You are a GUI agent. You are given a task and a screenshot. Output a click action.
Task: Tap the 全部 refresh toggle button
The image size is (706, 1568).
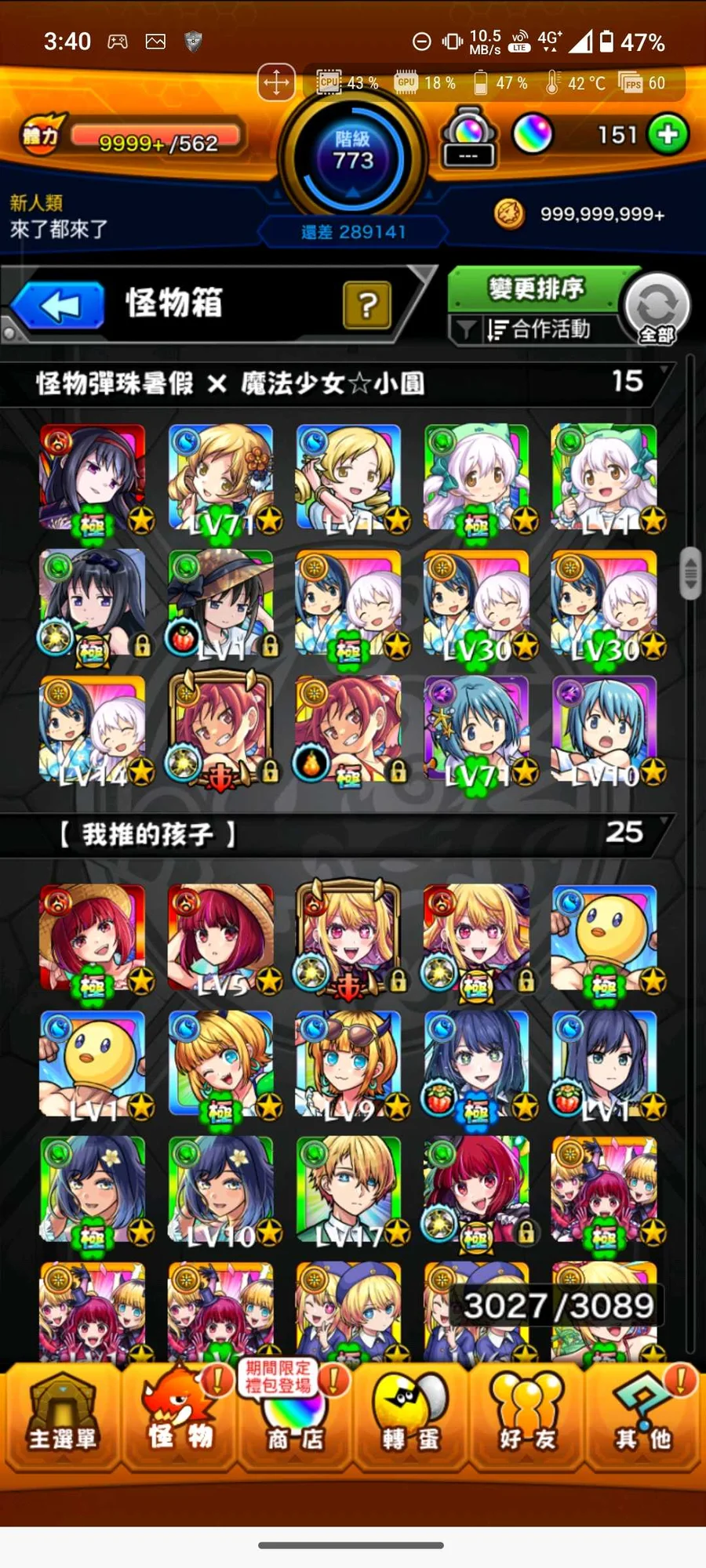pyautogui.click(x=657, y=309)
